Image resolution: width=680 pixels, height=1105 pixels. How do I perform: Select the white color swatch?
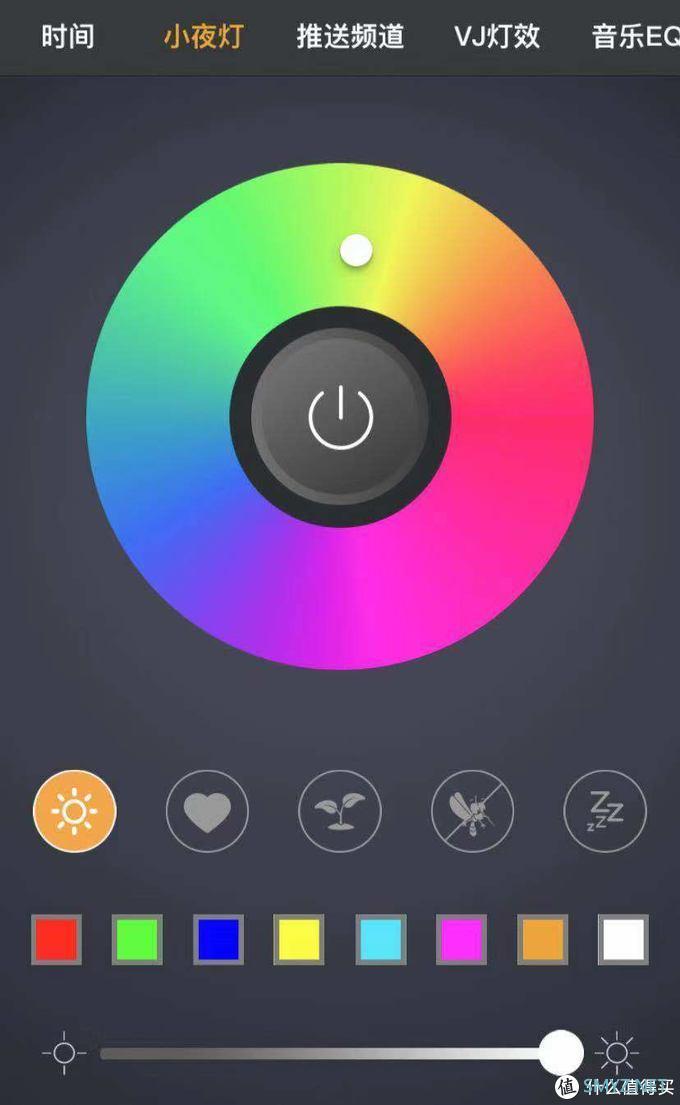tap(623, 939)
